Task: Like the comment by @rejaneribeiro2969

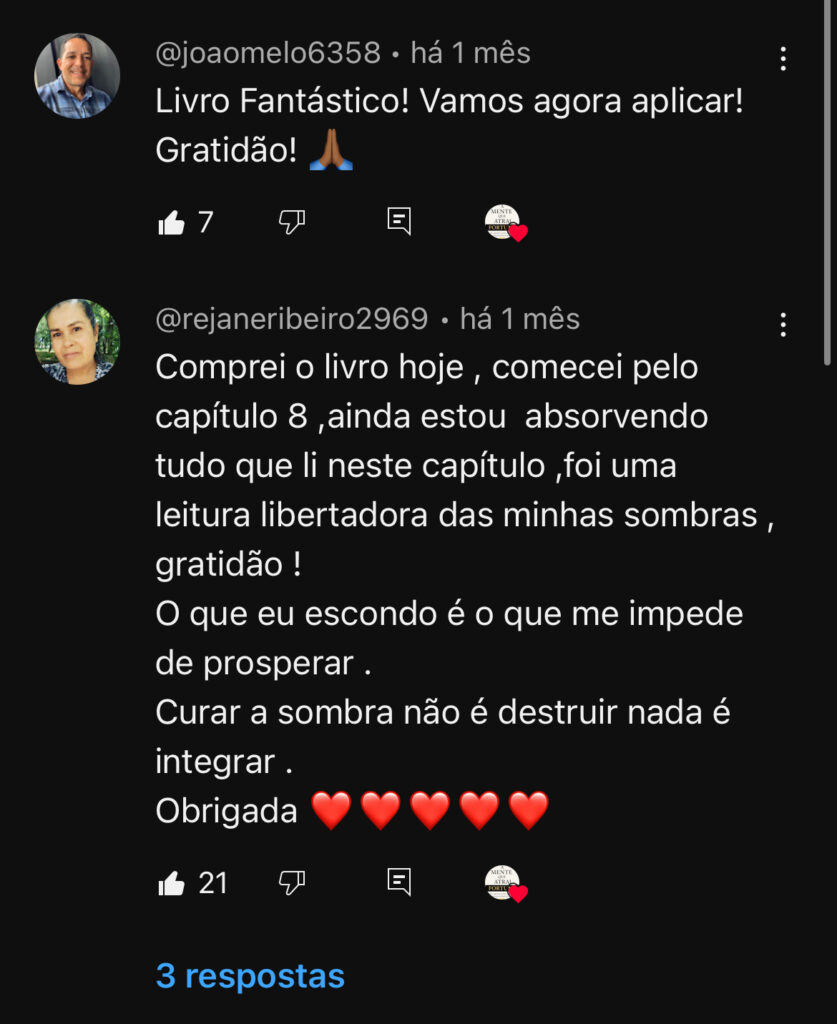Action: click(172, 883)
